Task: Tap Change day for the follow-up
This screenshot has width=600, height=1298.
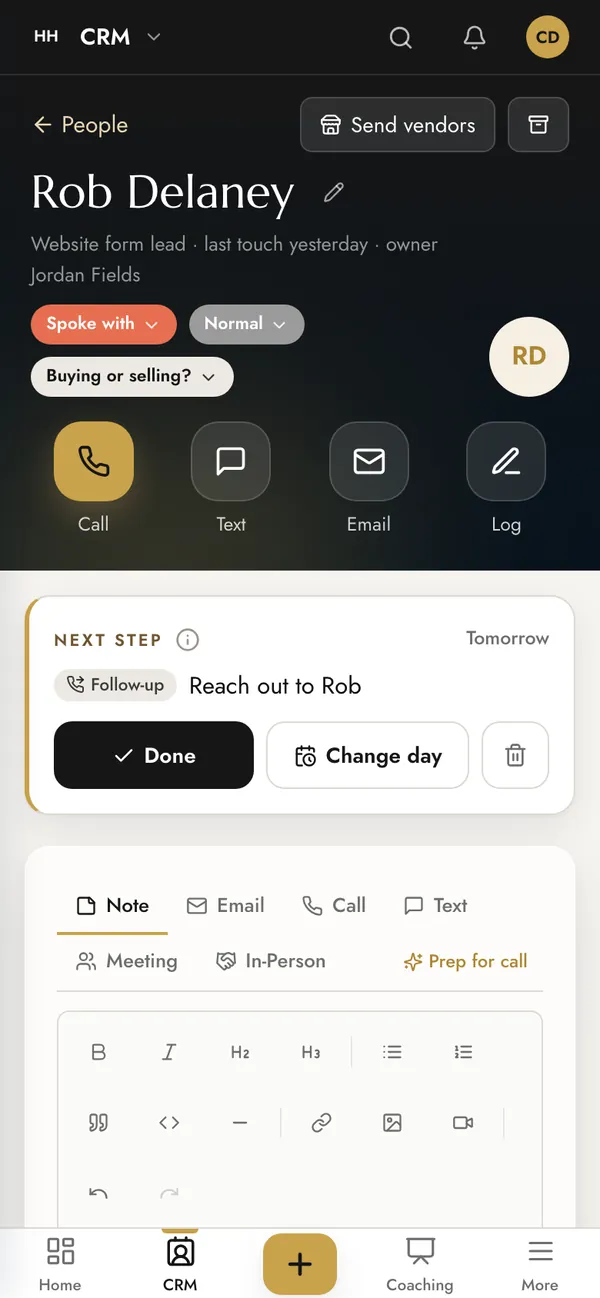Action: [x=368, y=755]
